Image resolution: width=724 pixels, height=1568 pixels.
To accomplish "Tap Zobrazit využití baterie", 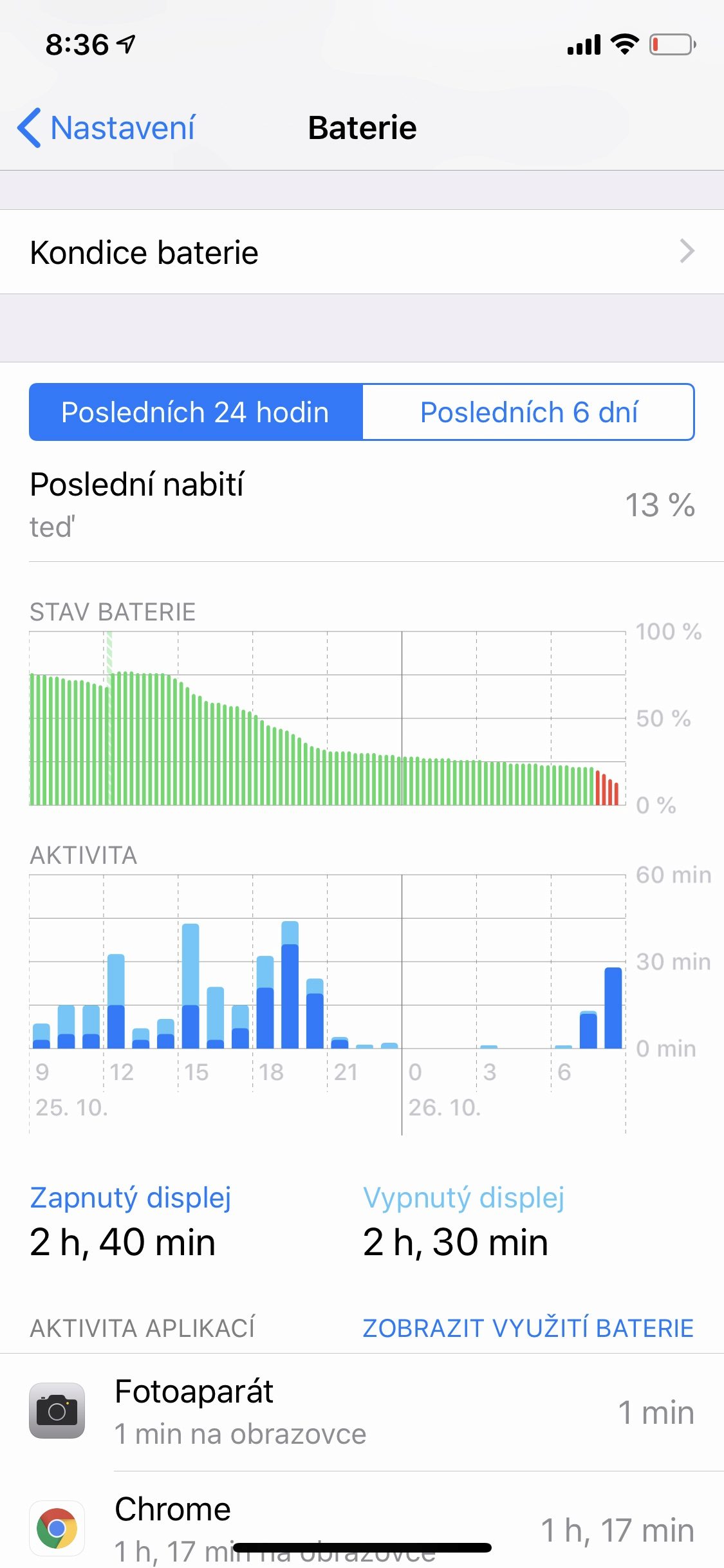I will click(x=528, y=1328).
